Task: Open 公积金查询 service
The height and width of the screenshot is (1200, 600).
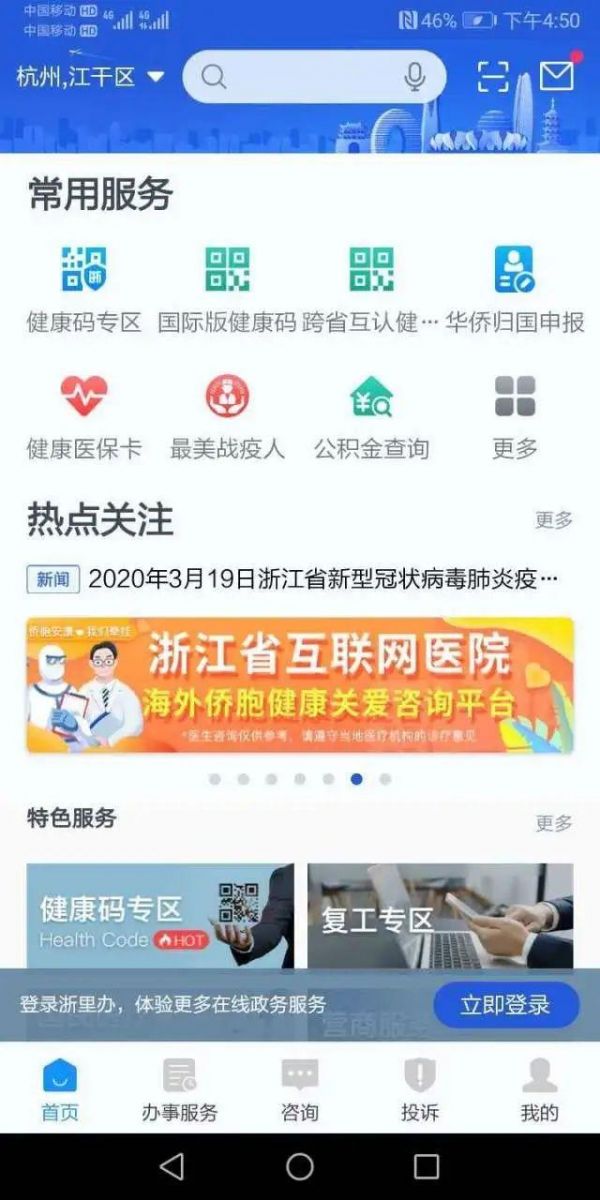Action: click(x=371, y=417)
